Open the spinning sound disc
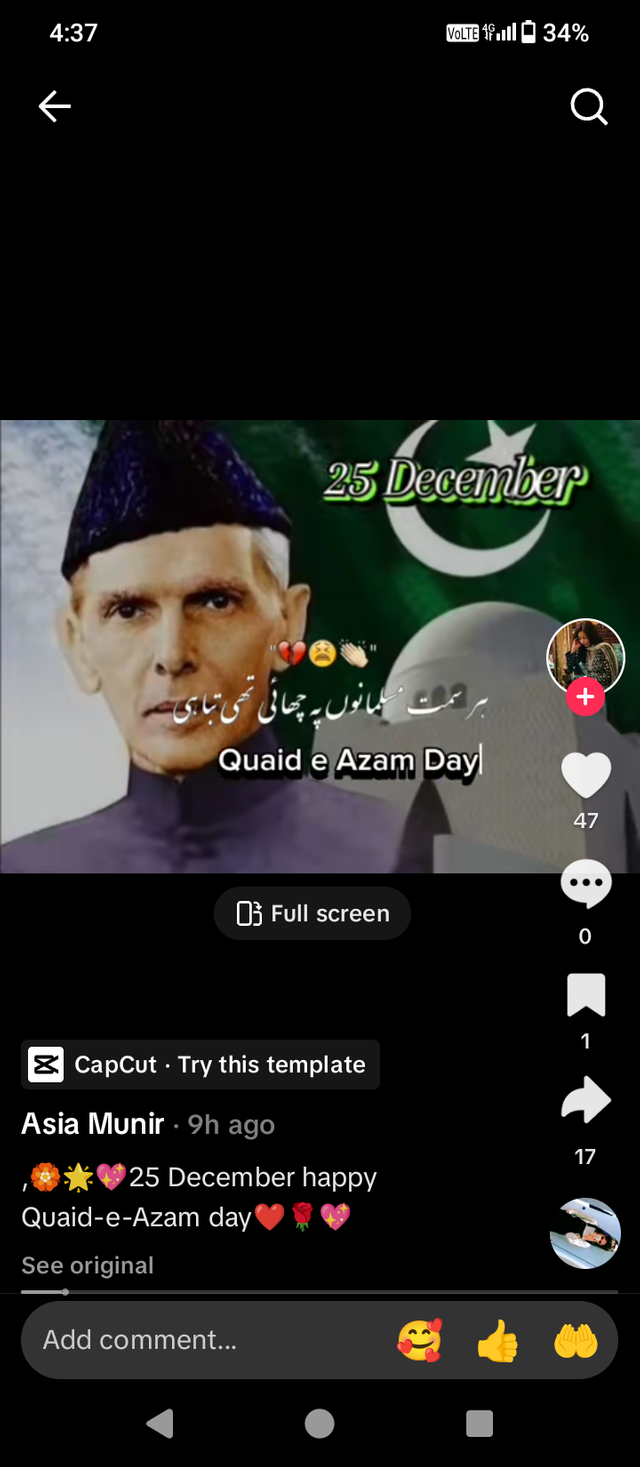This screenshot has height=1467, width=640. [585, 1233]
